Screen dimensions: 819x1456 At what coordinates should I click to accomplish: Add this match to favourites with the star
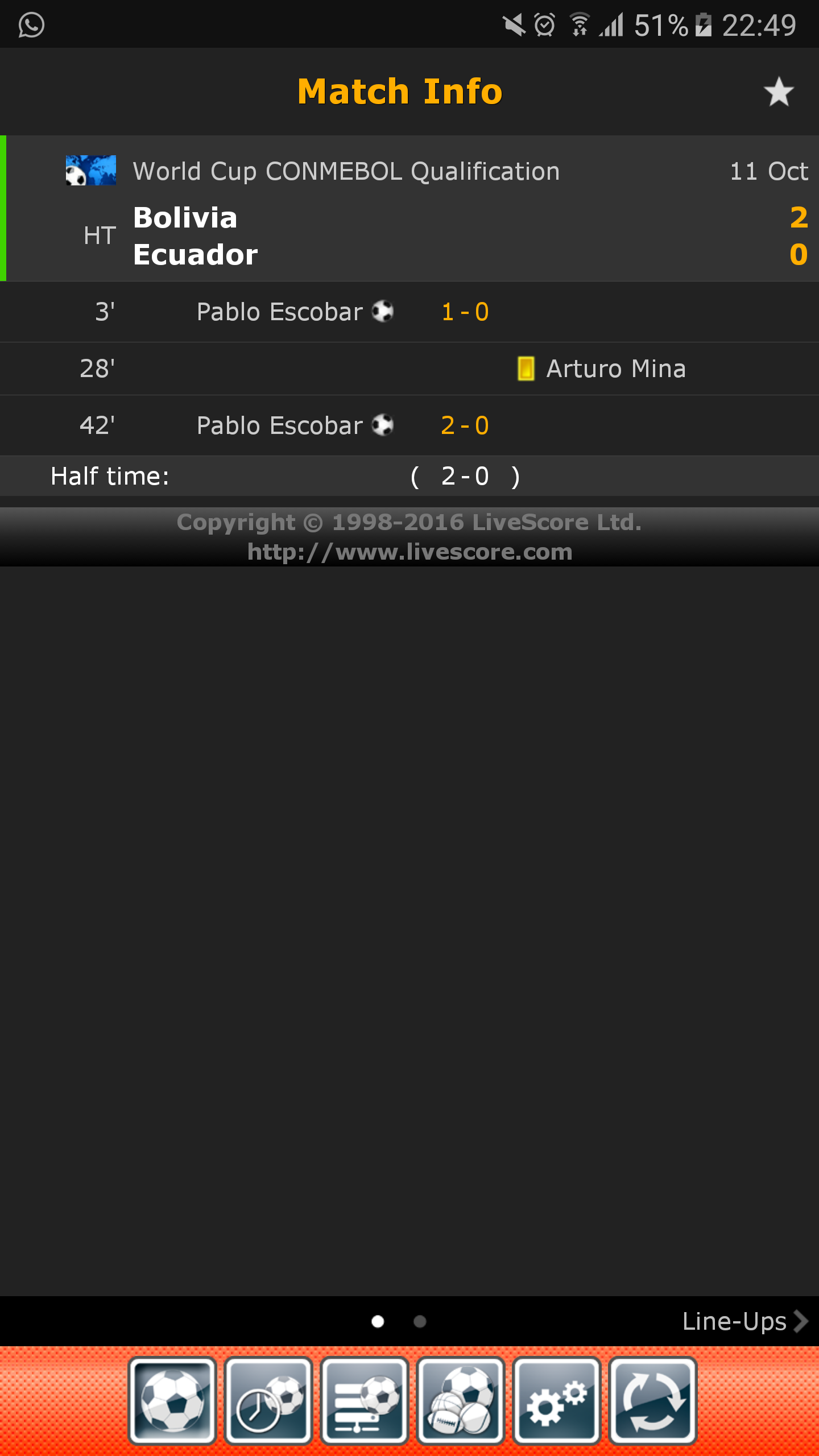(x=778, y=92)
